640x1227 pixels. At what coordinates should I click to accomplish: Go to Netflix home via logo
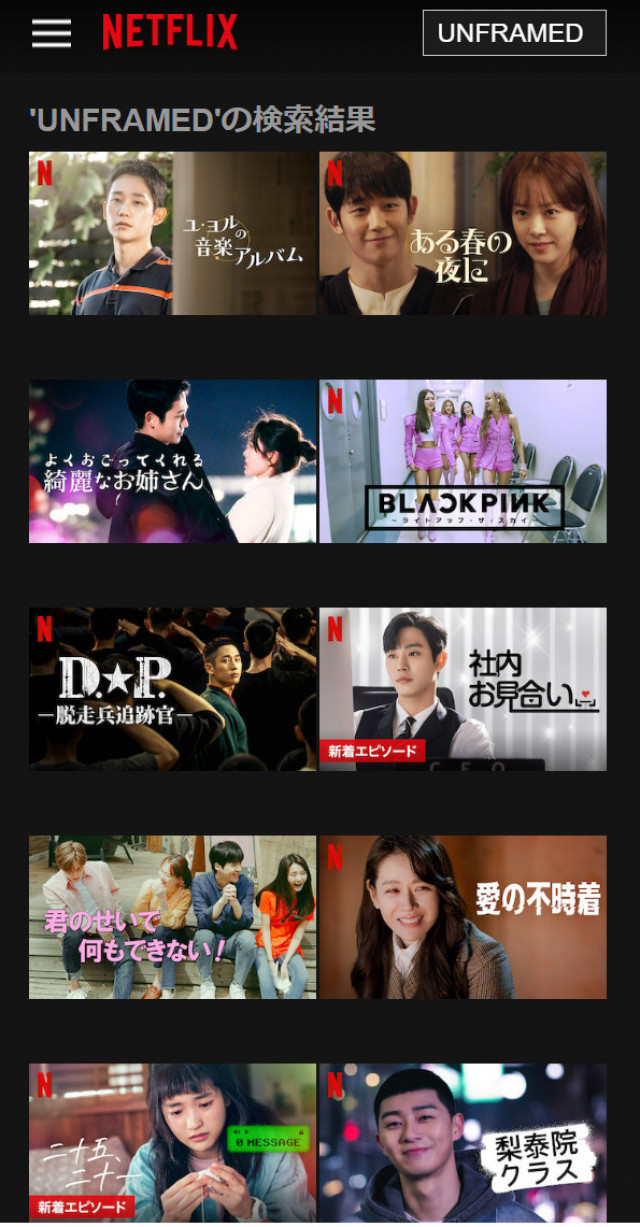[170, 33]
